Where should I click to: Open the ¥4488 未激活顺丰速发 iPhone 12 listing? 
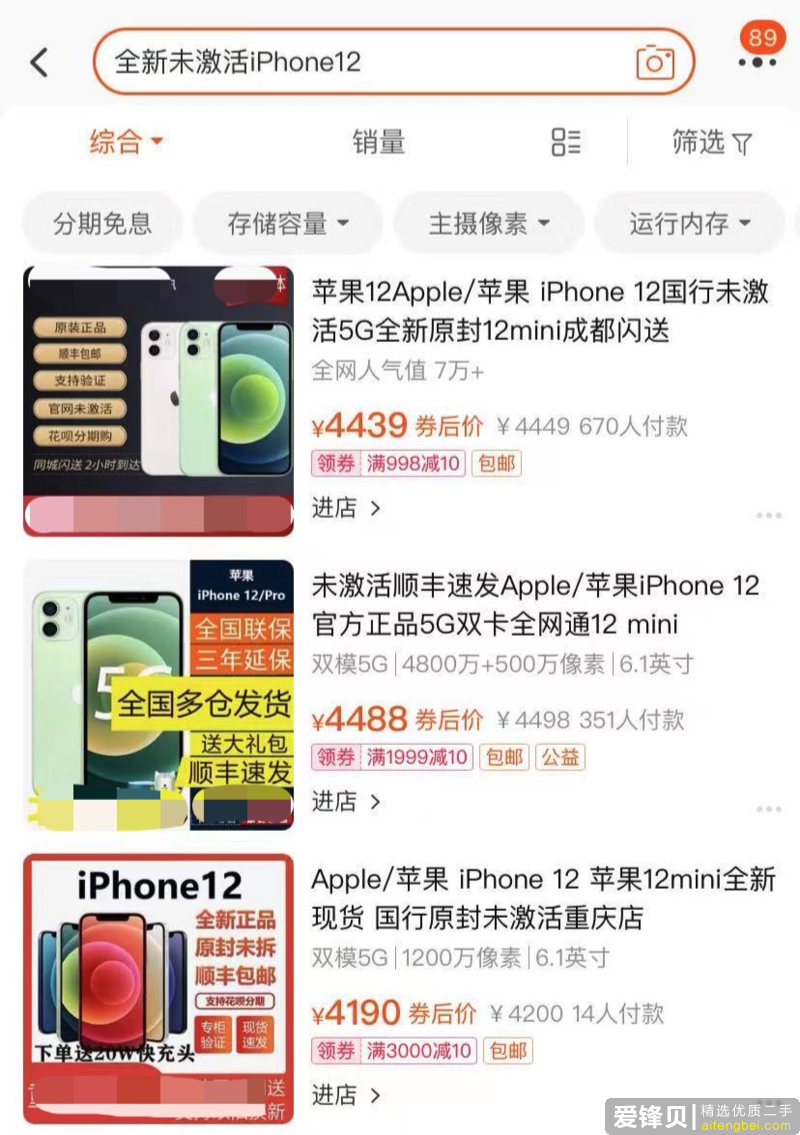pos(535,604)
